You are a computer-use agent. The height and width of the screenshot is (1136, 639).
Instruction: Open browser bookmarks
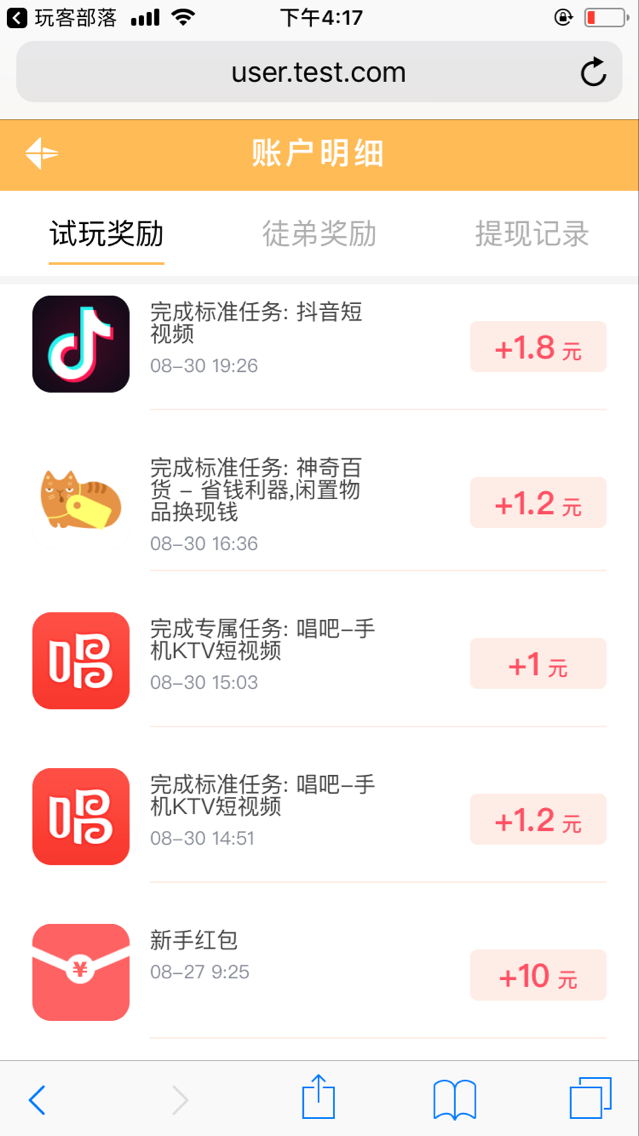[x=454, y=1100]
